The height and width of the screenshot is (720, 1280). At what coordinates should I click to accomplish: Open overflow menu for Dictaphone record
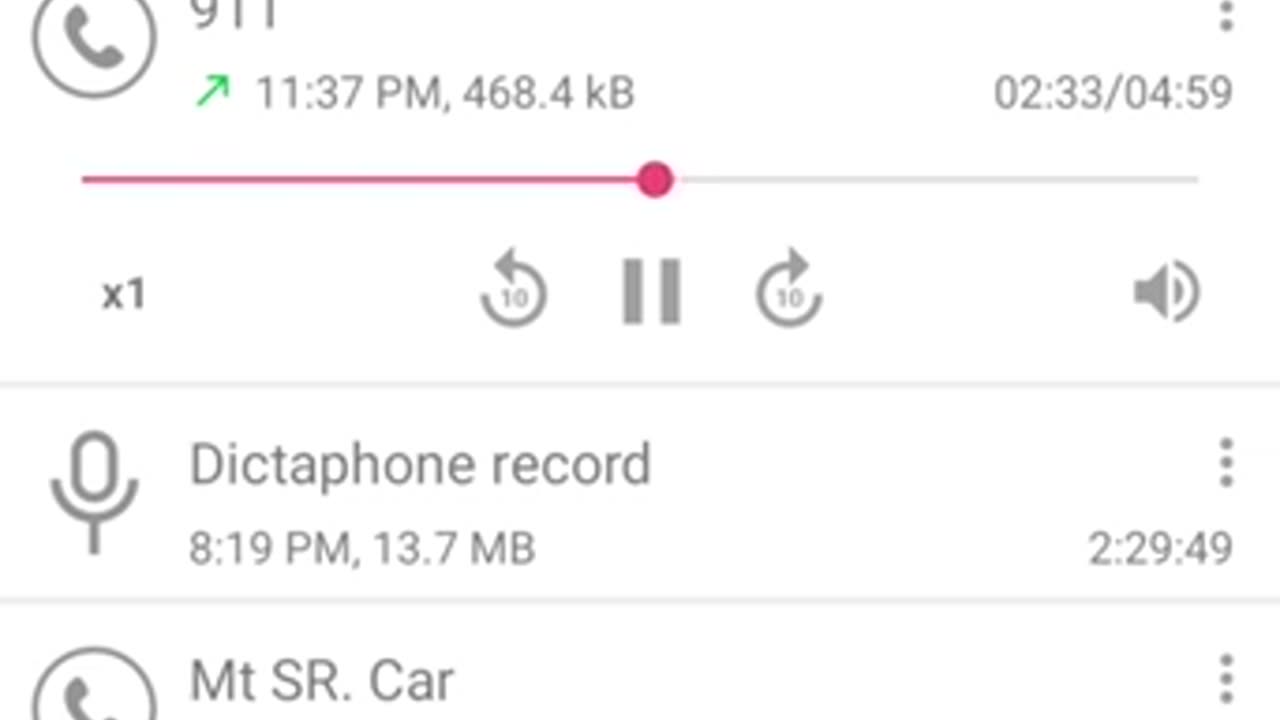tap(1226, 463)
